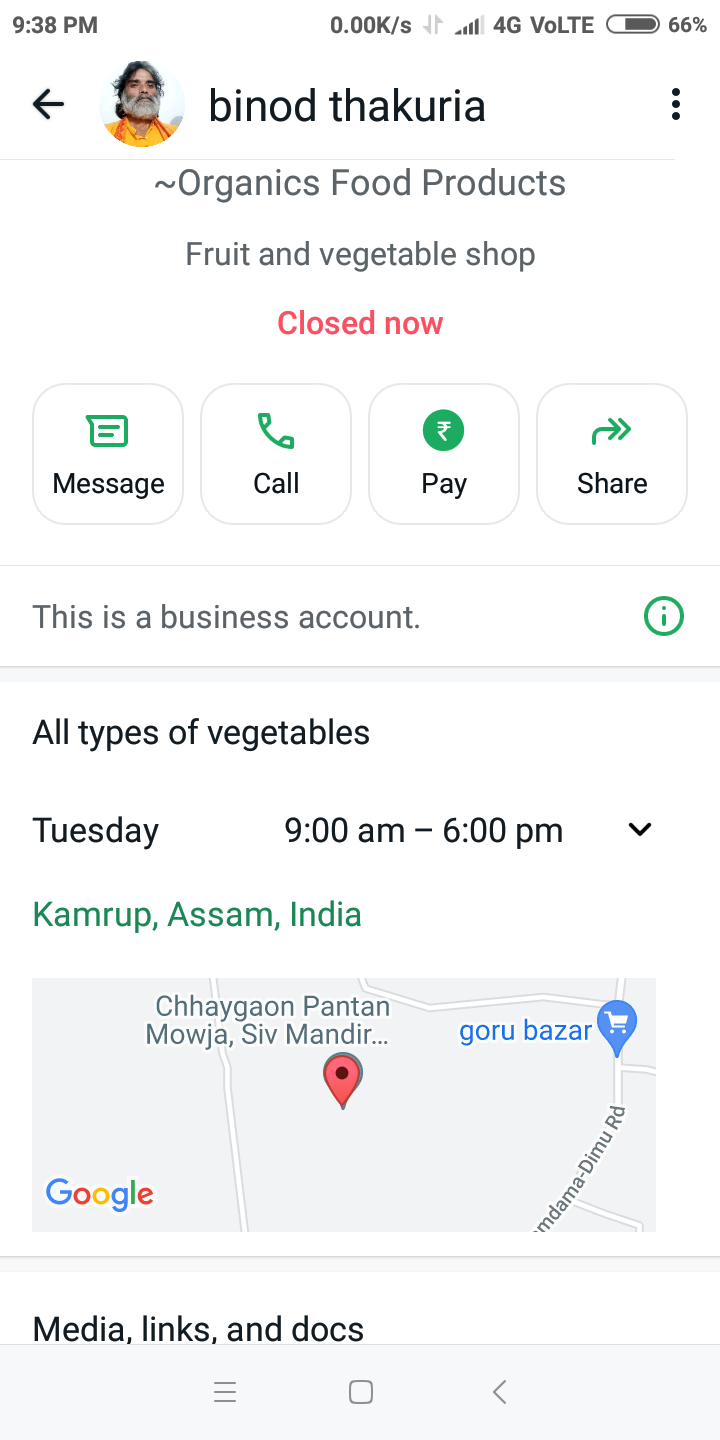This screenshot has width=720, height=1440.
Task: Open the map location preview
Action: [x=344, y=1104]
